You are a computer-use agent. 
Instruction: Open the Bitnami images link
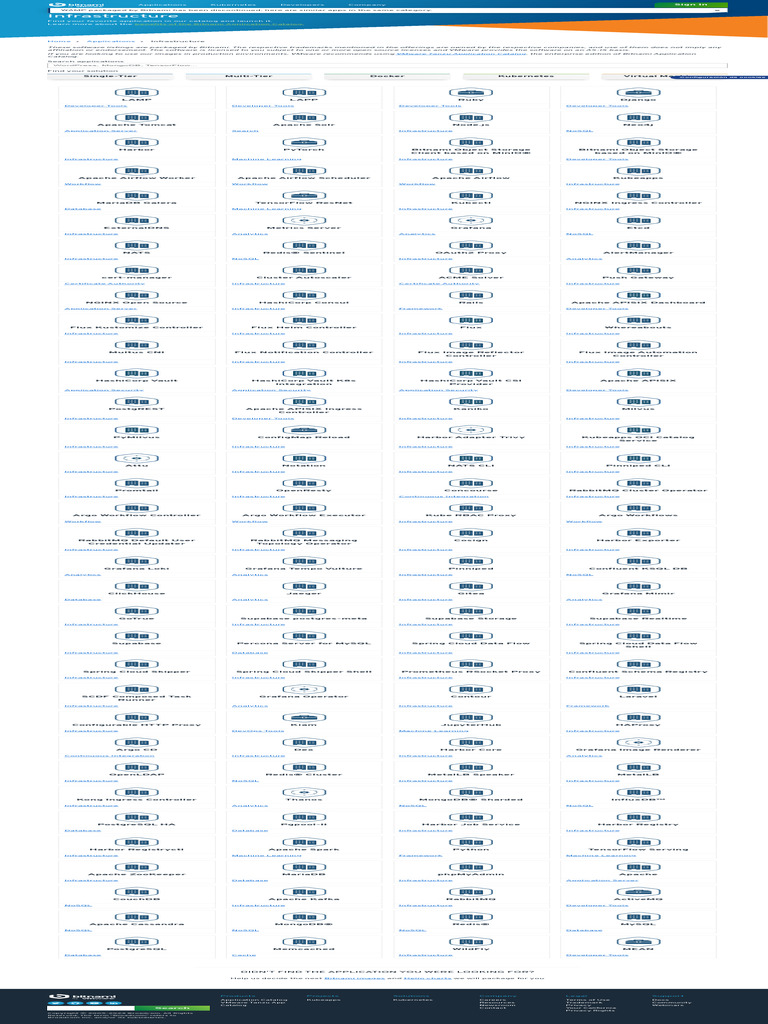(x=355, y=978)
